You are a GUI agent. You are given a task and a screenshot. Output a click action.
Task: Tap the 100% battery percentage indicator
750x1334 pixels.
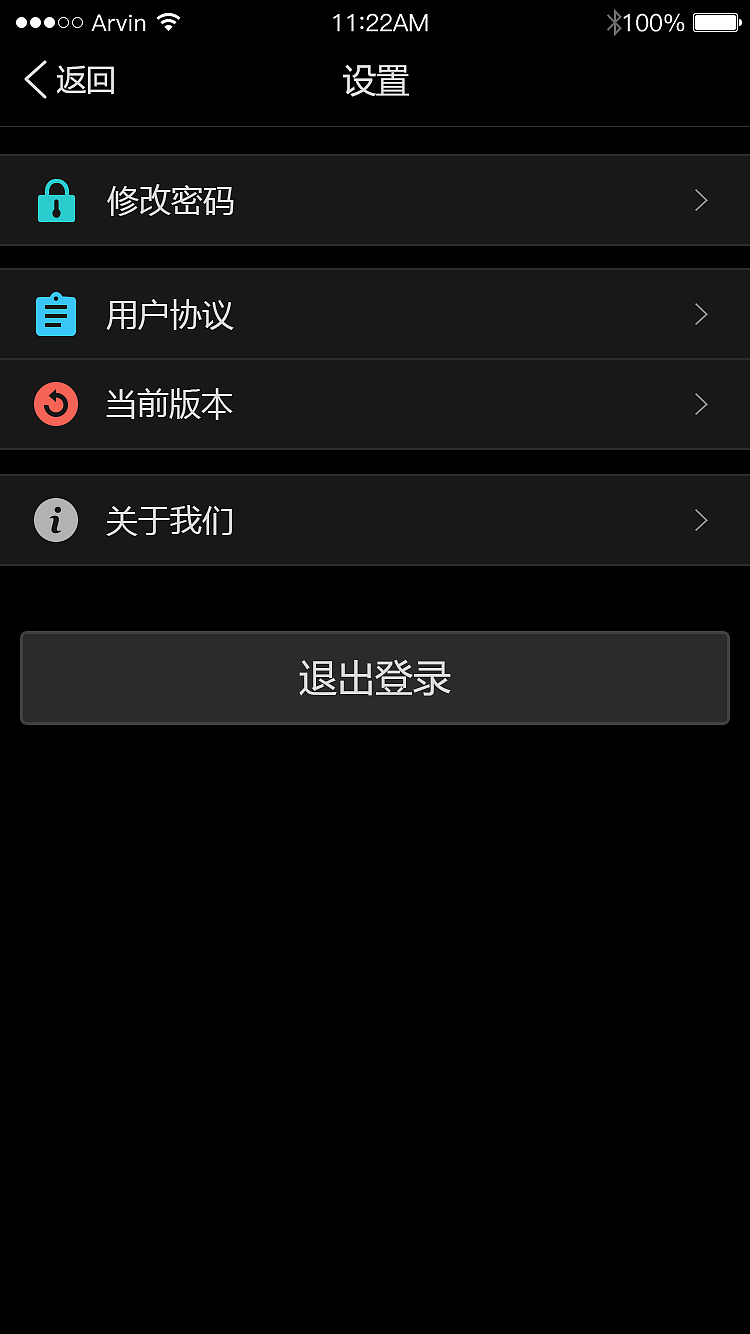(x=654, y=21)
